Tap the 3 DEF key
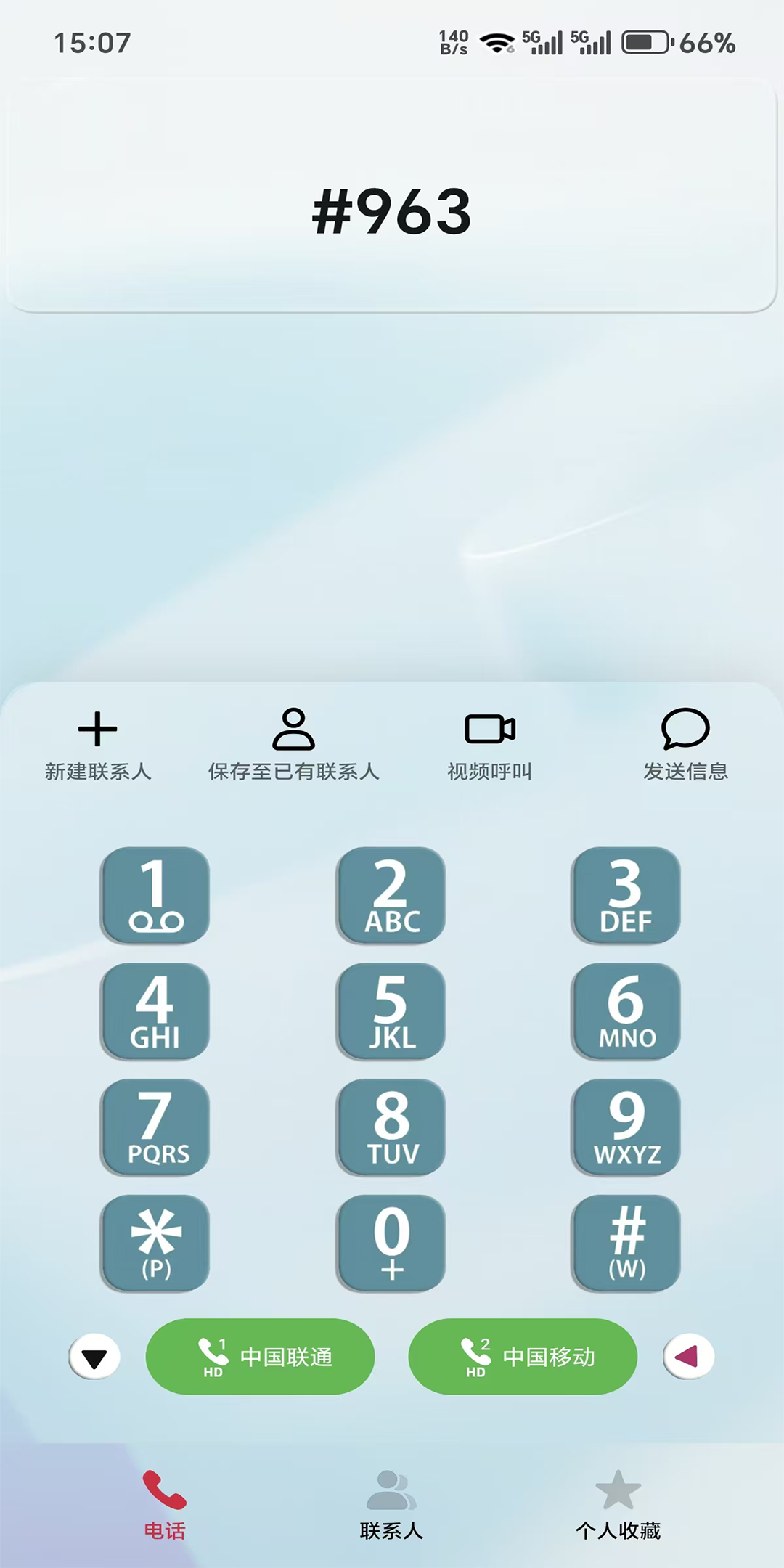784x1568 pixels. click(x=626, y=895)
